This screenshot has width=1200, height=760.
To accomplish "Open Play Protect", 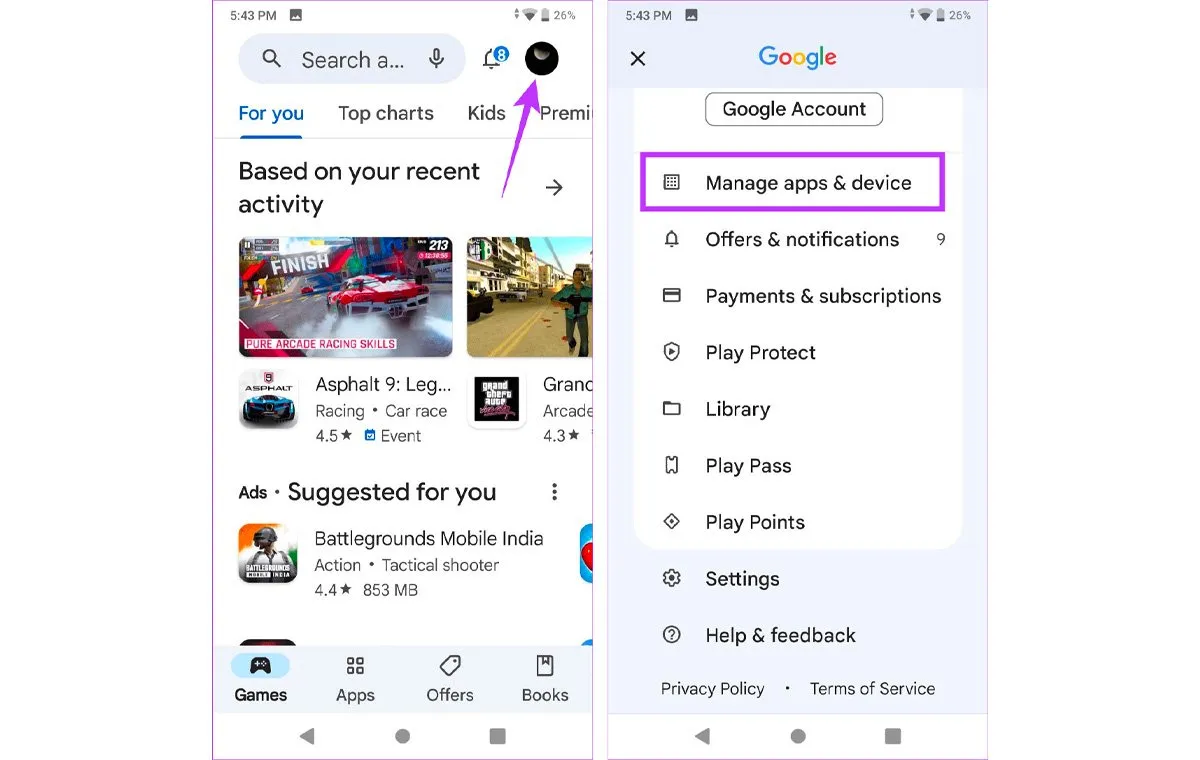I will (760, 353).
